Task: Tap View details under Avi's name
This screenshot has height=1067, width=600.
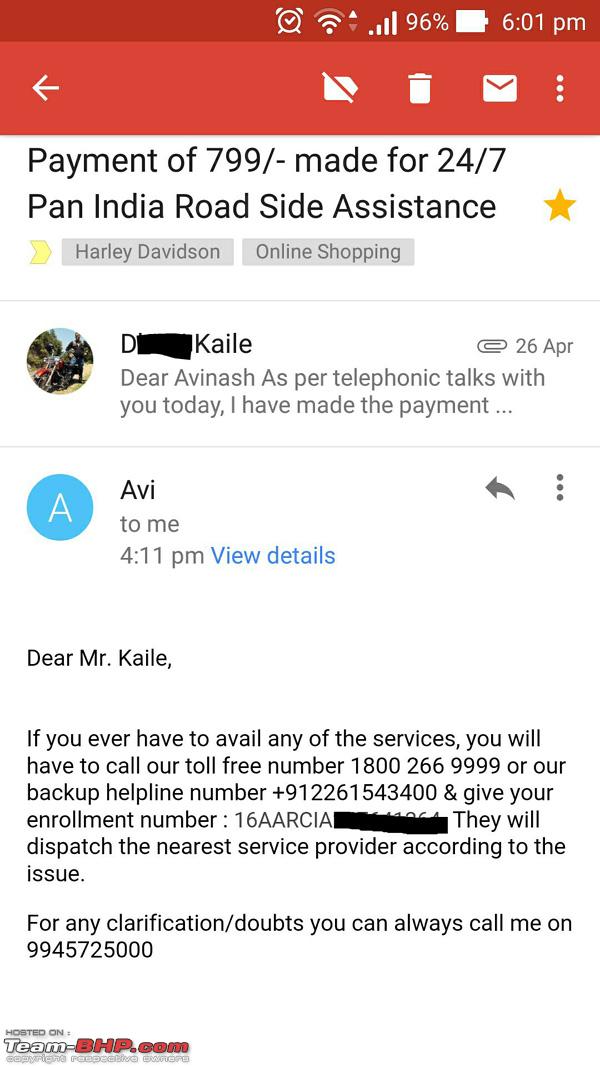Action: (273, 556)
